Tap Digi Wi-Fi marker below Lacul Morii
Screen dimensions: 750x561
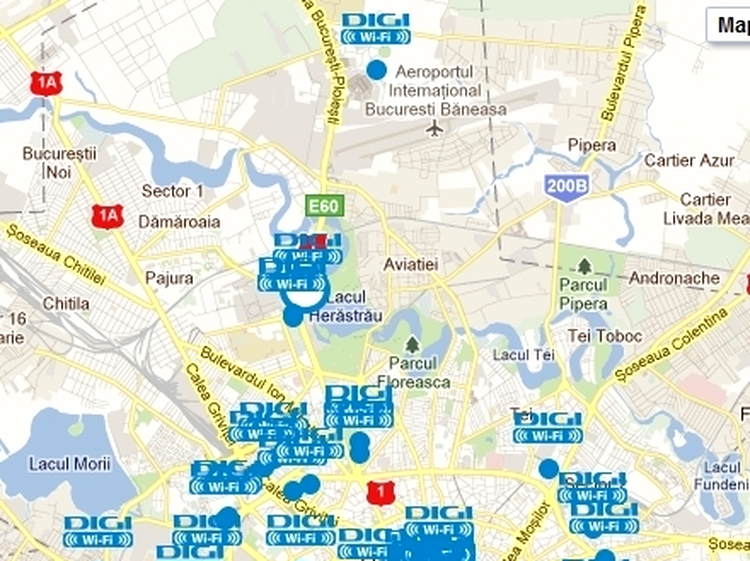click(x=98, y=532)
